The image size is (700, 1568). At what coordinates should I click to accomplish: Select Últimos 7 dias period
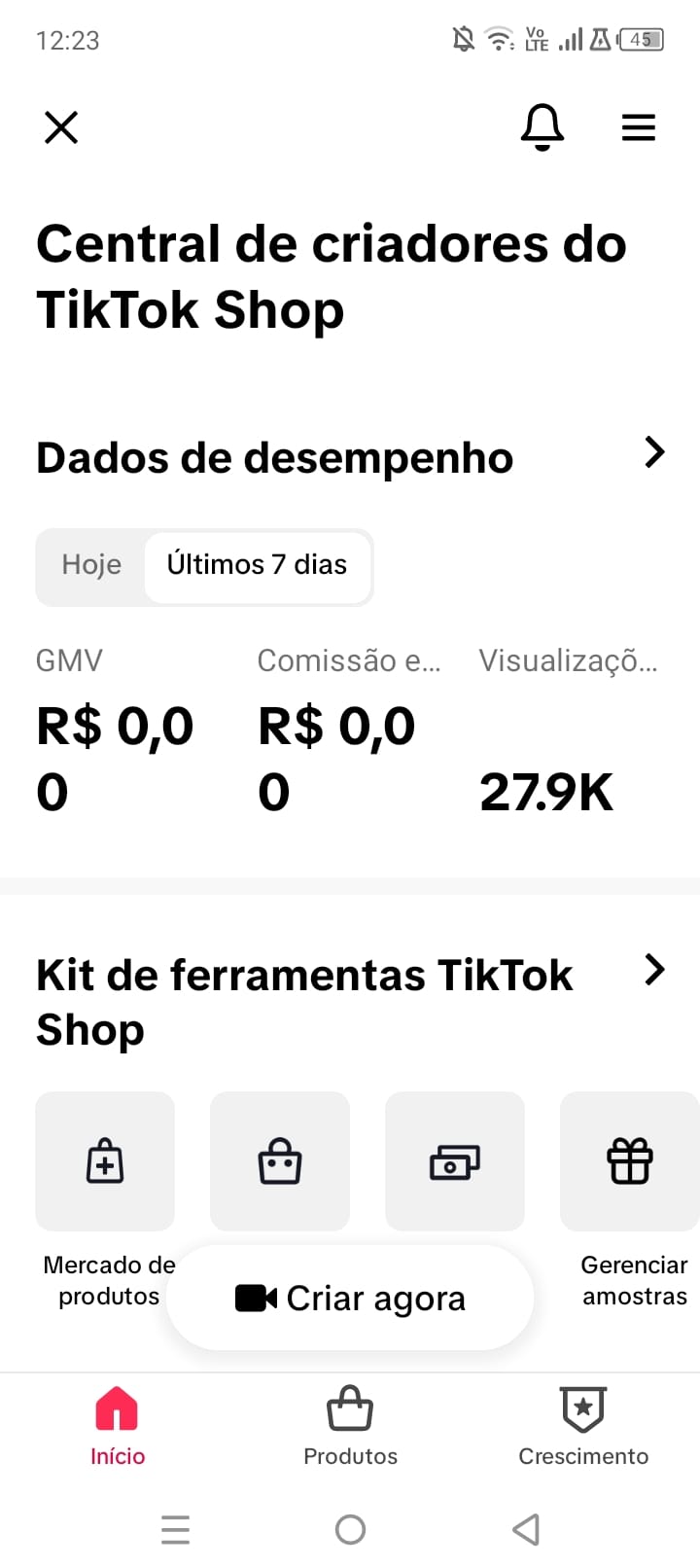[257, 564]
